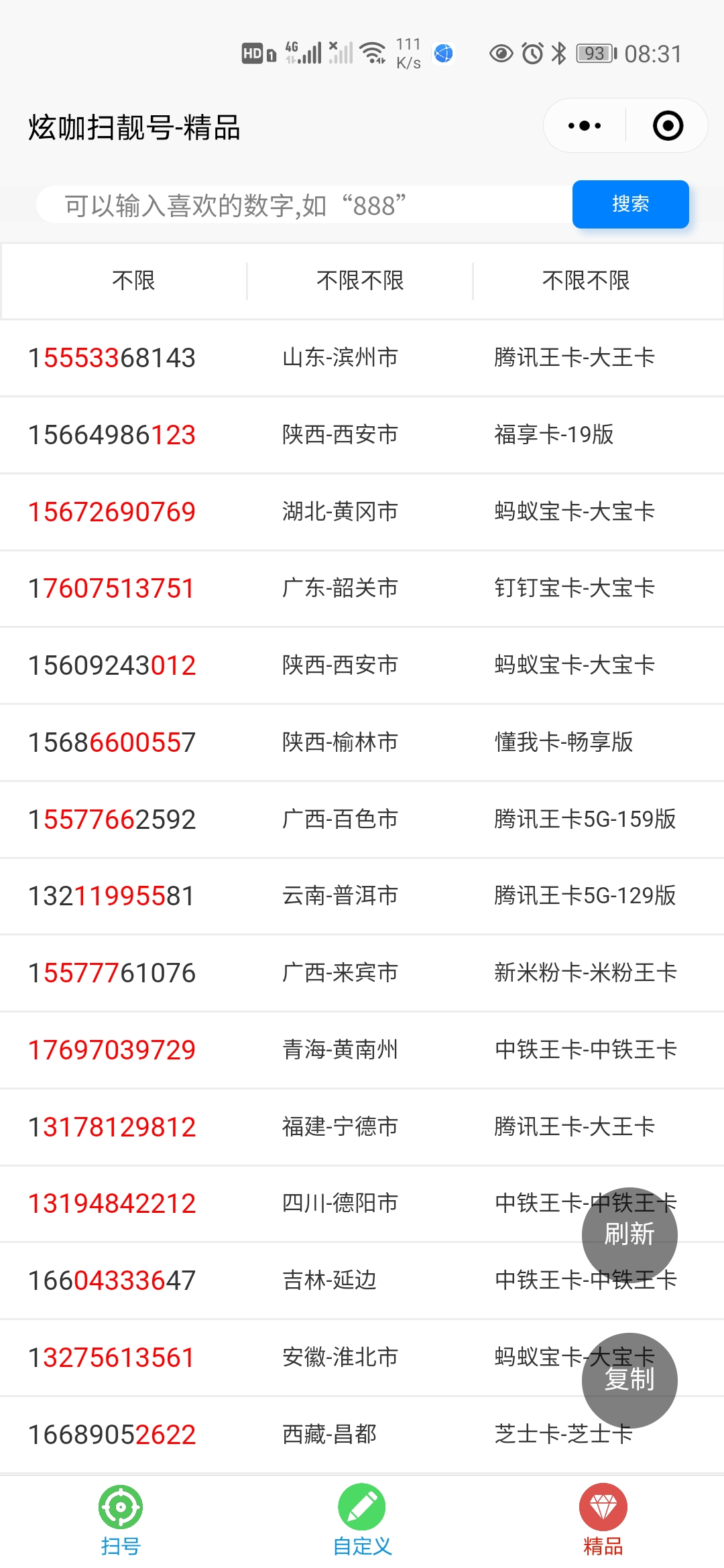Viewport: 724px width, 1568px height.
Task: Tap the floating 复制 button
Action: point(629,1380)
